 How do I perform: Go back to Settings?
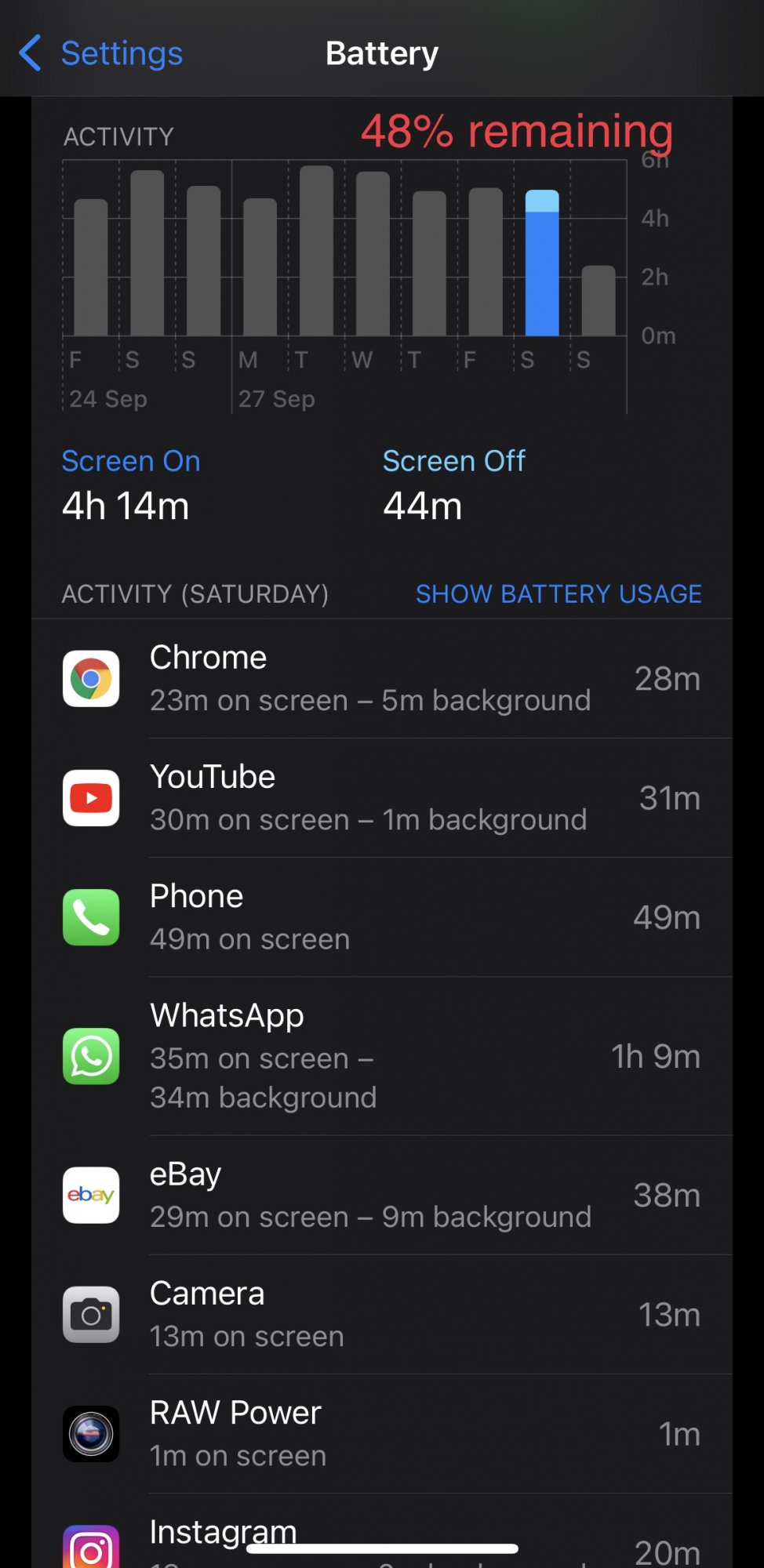pyautogui.click(x=100, y=53)
